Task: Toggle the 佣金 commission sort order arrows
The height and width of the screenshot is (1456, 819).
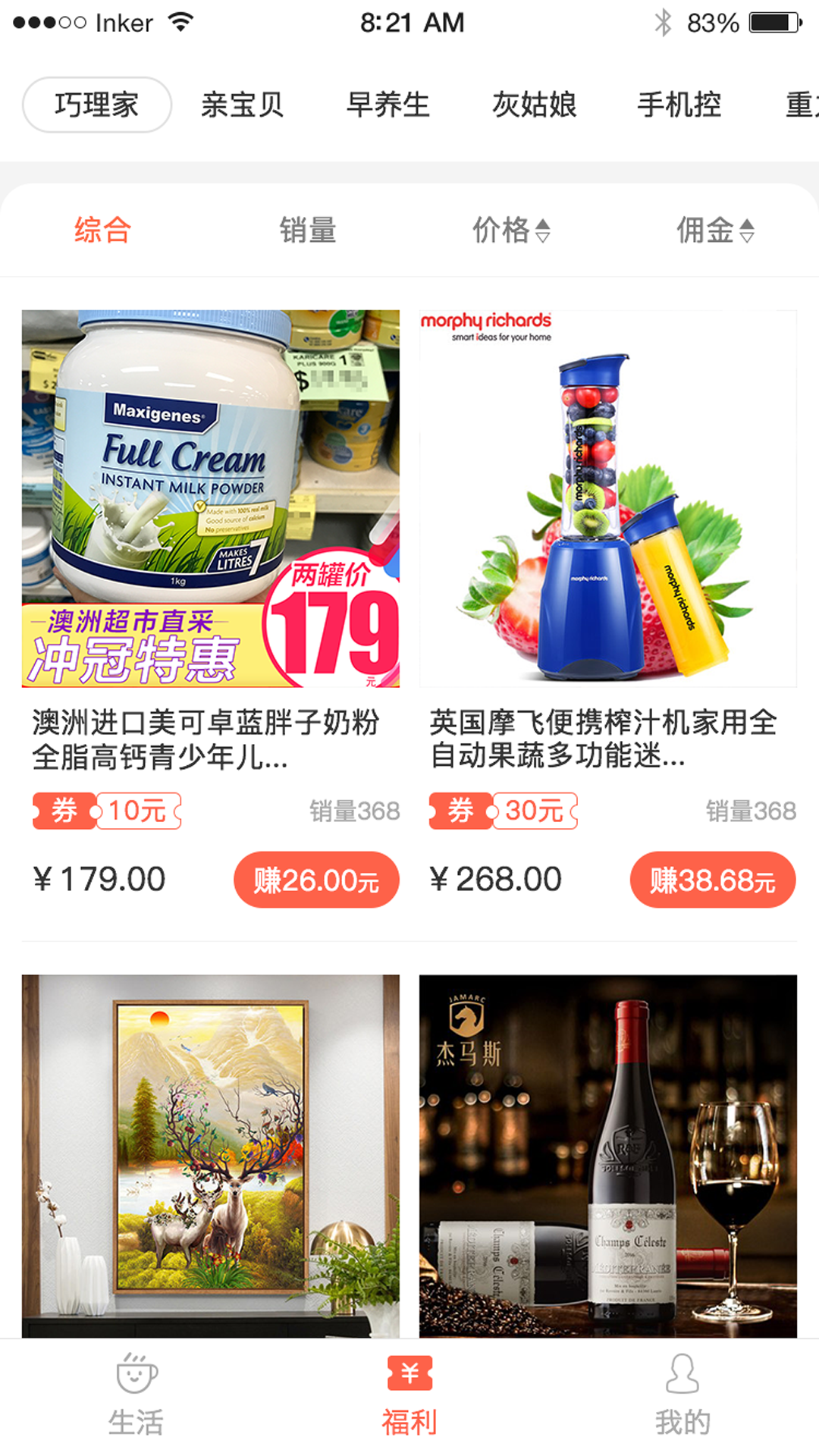Action: [747, 231]
